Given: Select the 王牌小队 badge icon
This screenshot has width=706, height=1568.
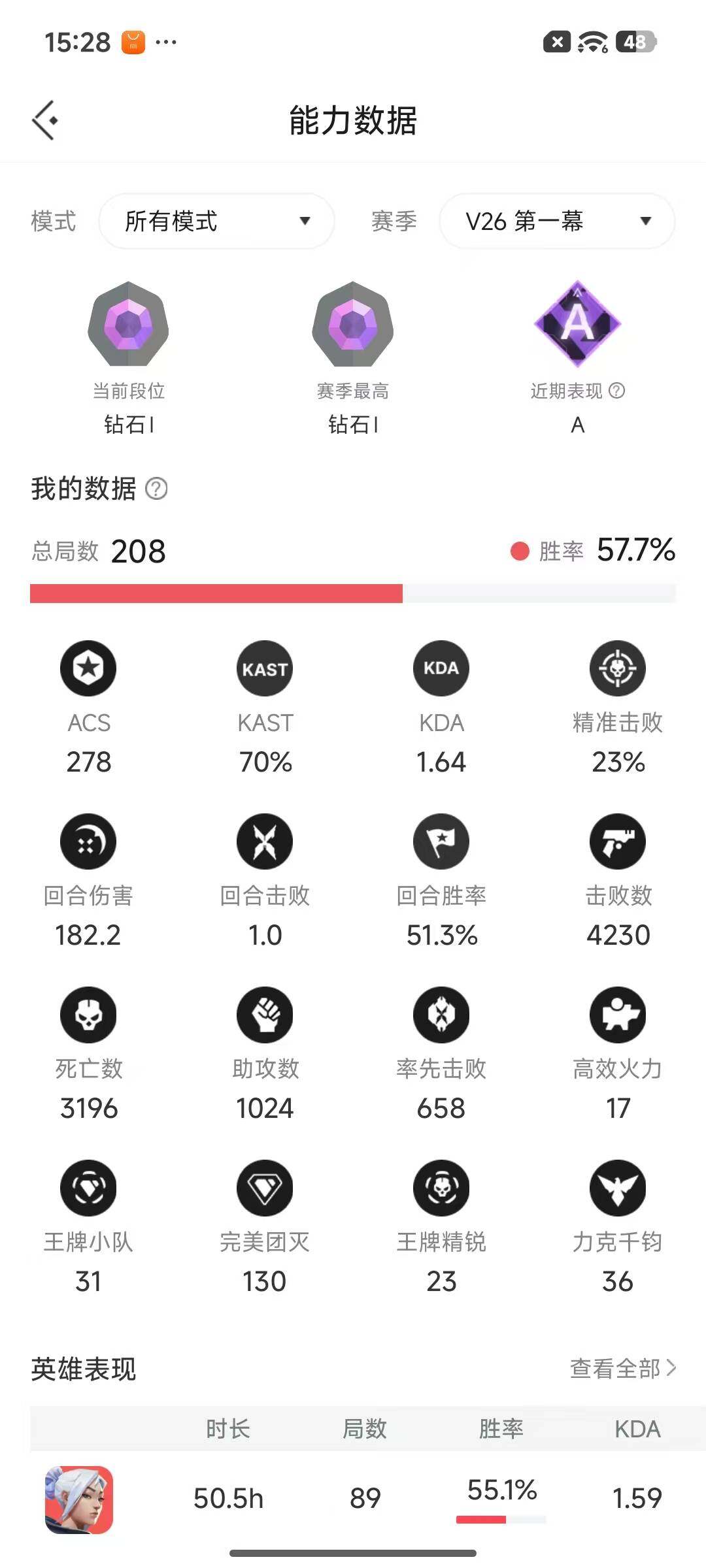Looking at the screenshot, I should tap(88, 1188).
